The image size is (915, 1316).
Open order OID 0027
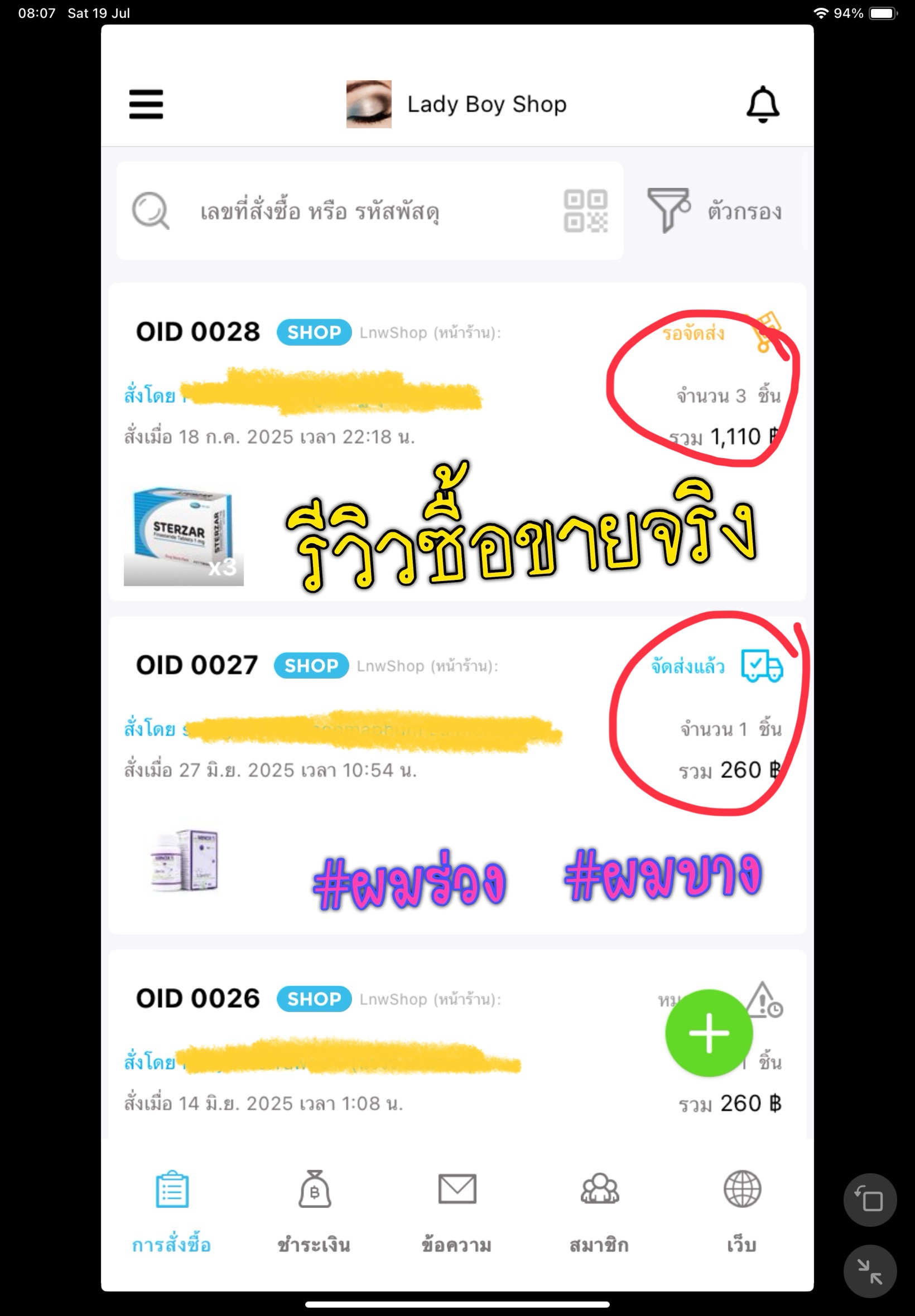pos(196,666)
